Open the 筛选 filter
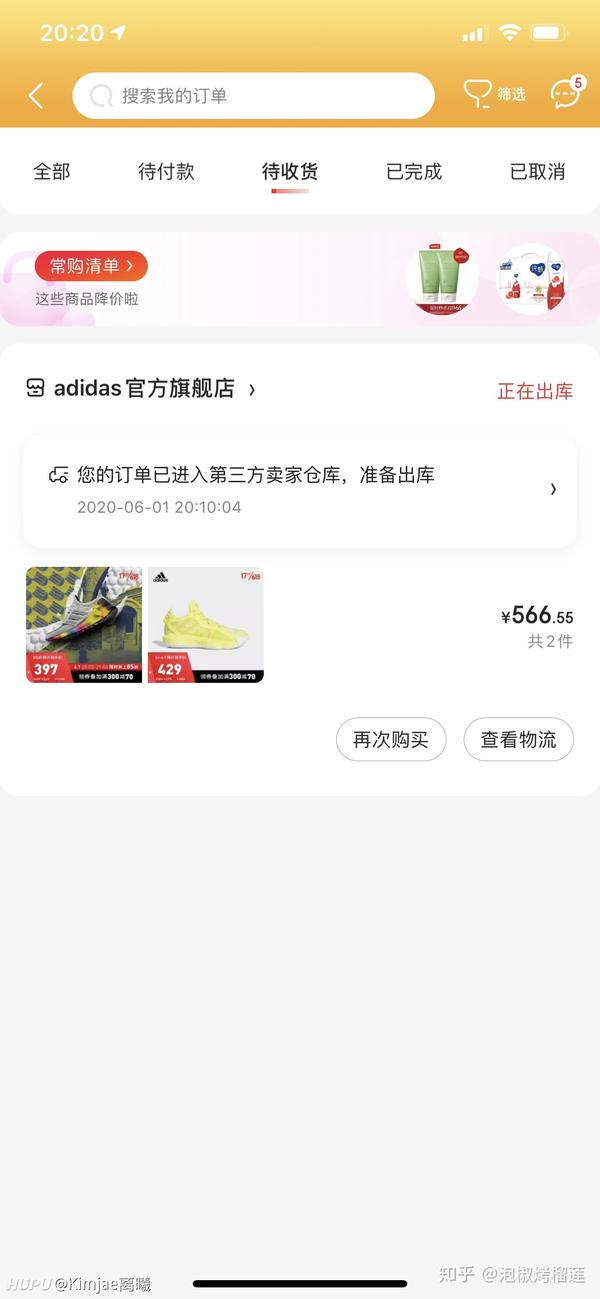 click(494, 94)
